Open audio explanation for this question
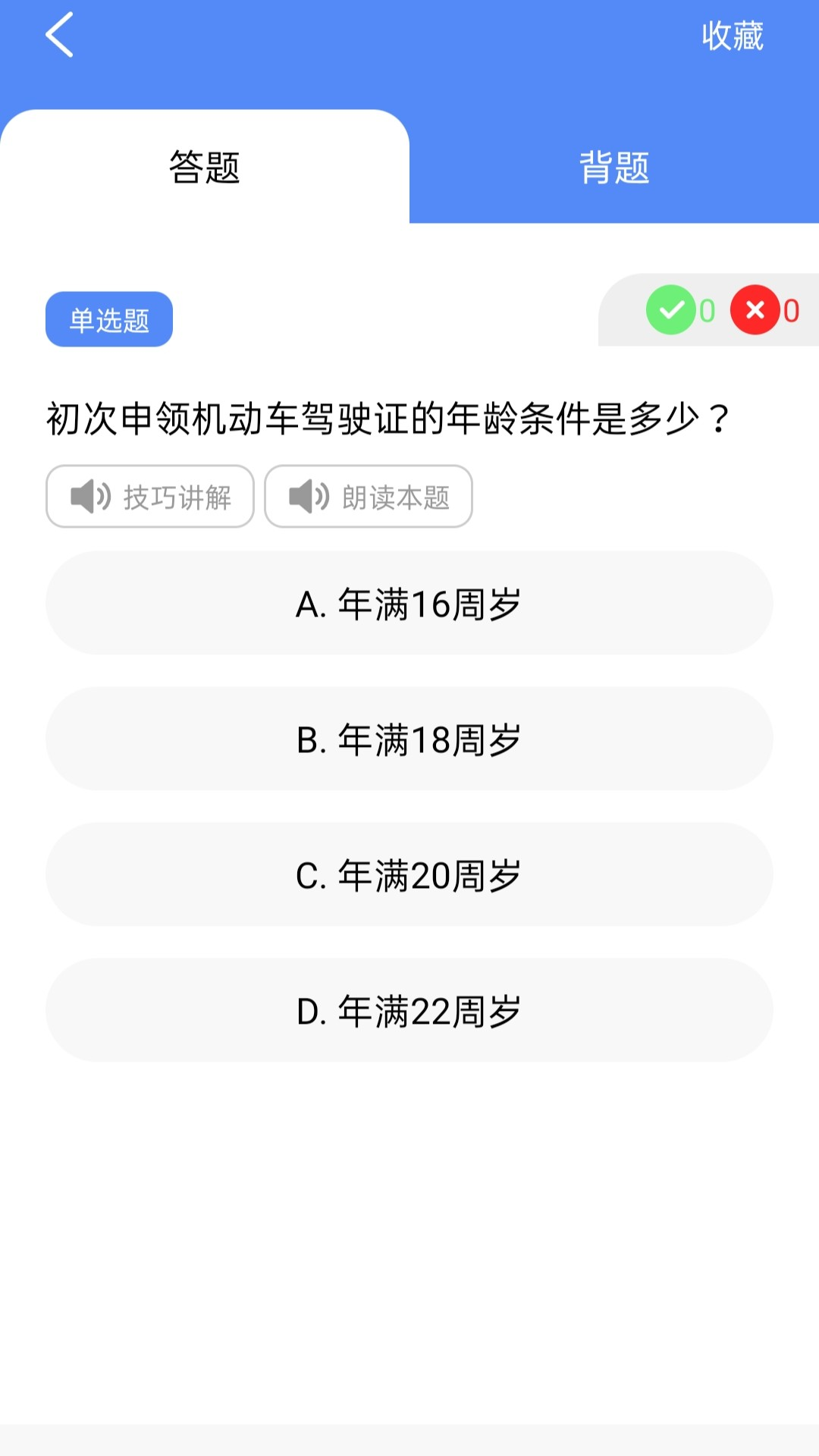This screenshot has height=1456, width=819. coord(149,497)
